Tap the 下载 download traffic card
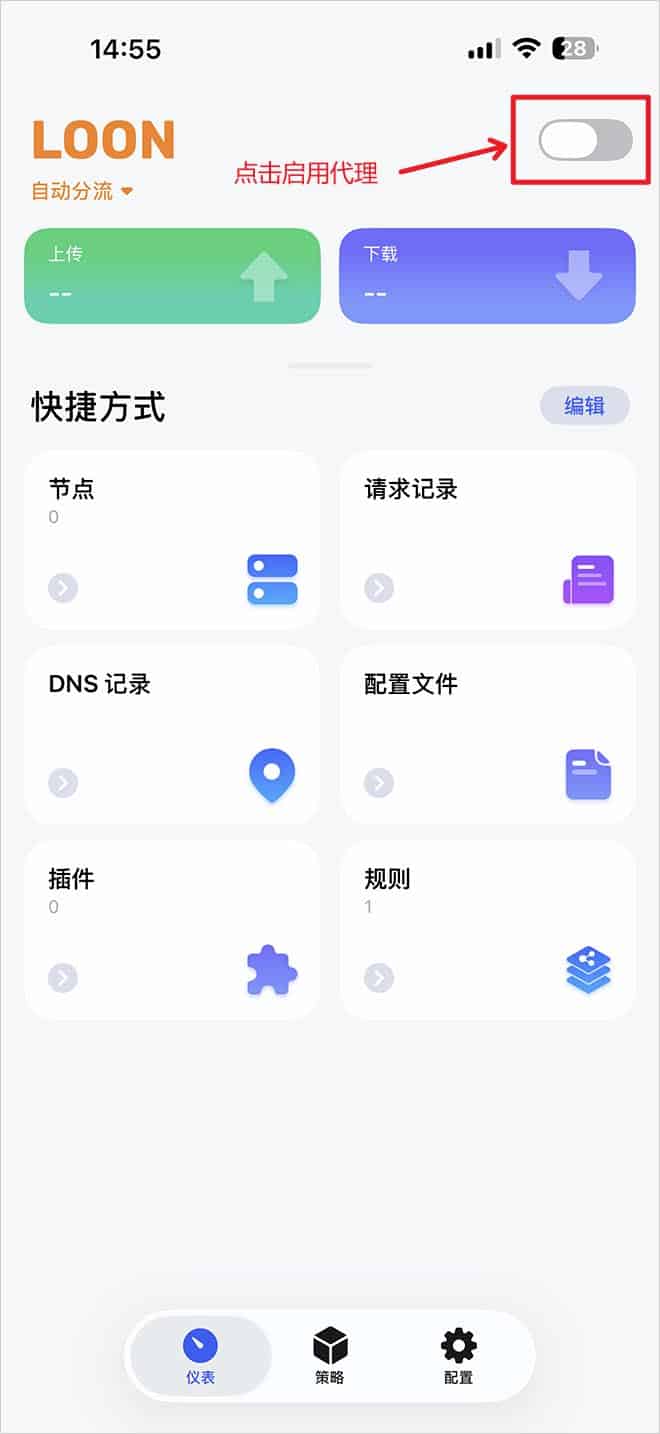The width and height of the screenshot is (660, 1434). tap(488, 276)
